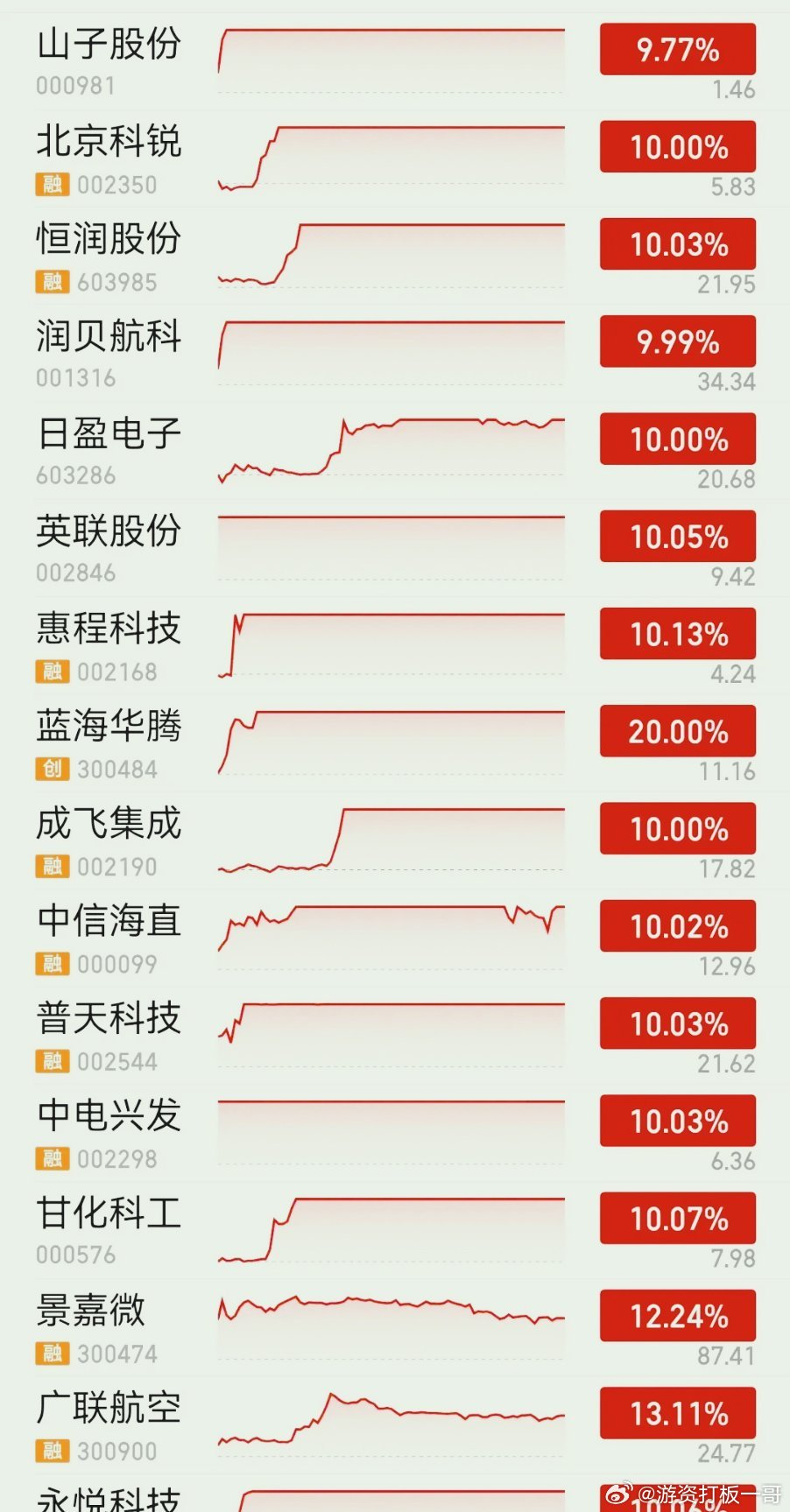Select the 润贝航科 row
The image size is (790, 1512).
tap(395, 353)
